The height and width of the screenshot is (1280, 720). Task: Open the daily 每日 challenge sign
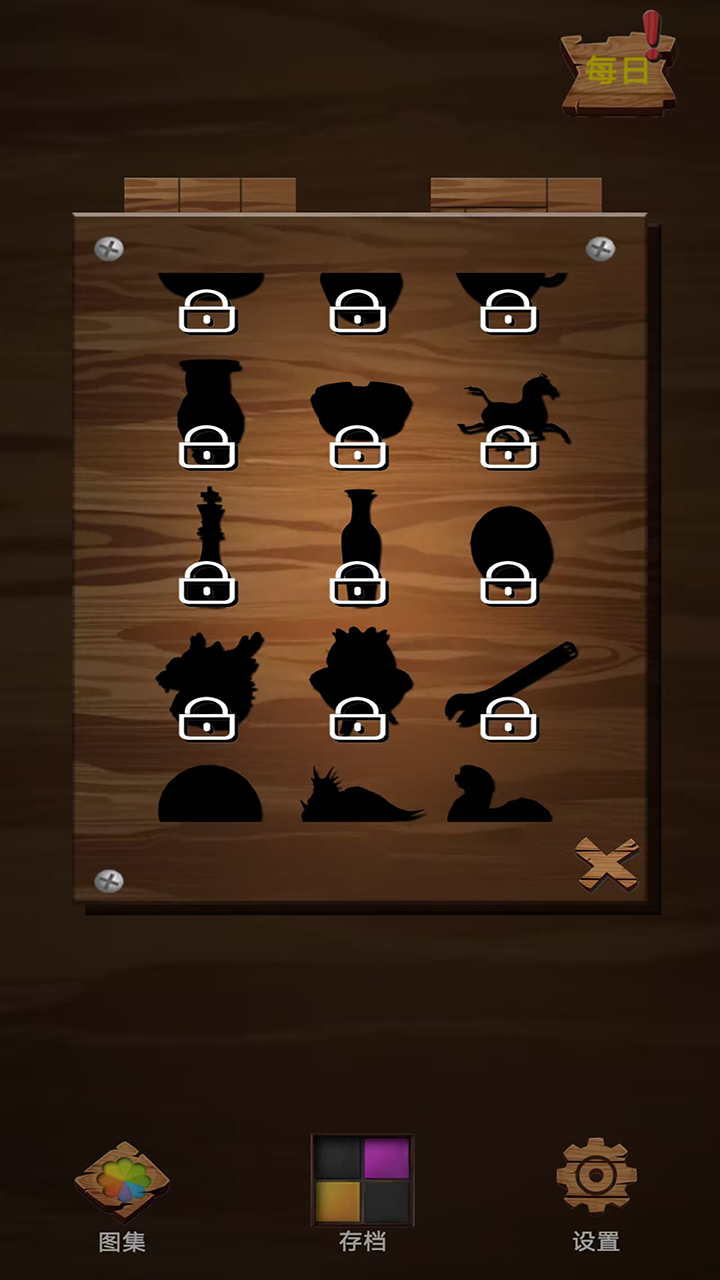(x=617, y=70)
